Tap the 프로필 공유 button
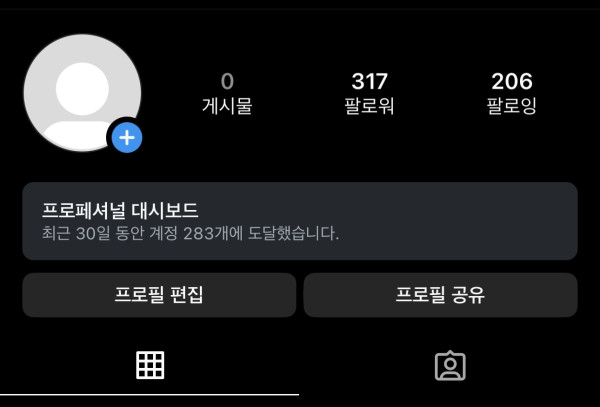Viewport: 600px width, 407px height. click(440, 295)
